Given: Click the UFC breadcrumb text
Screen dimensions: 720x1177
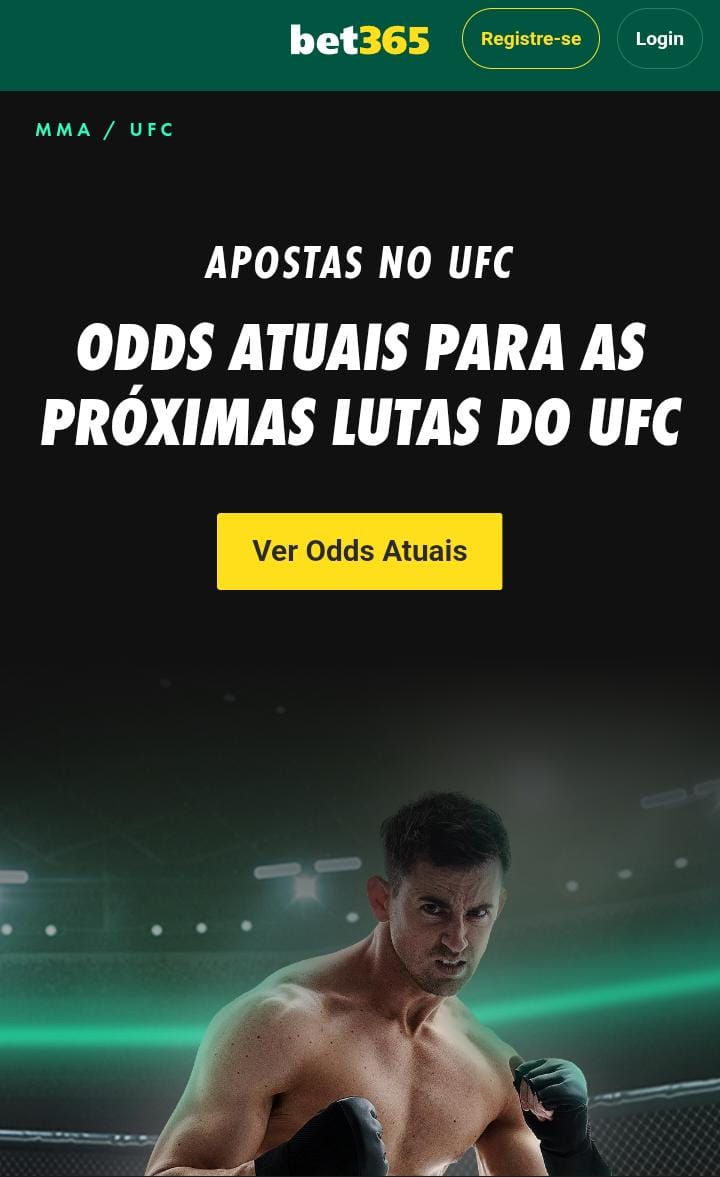Looking at the screenshot, I should tap(151, 129).
